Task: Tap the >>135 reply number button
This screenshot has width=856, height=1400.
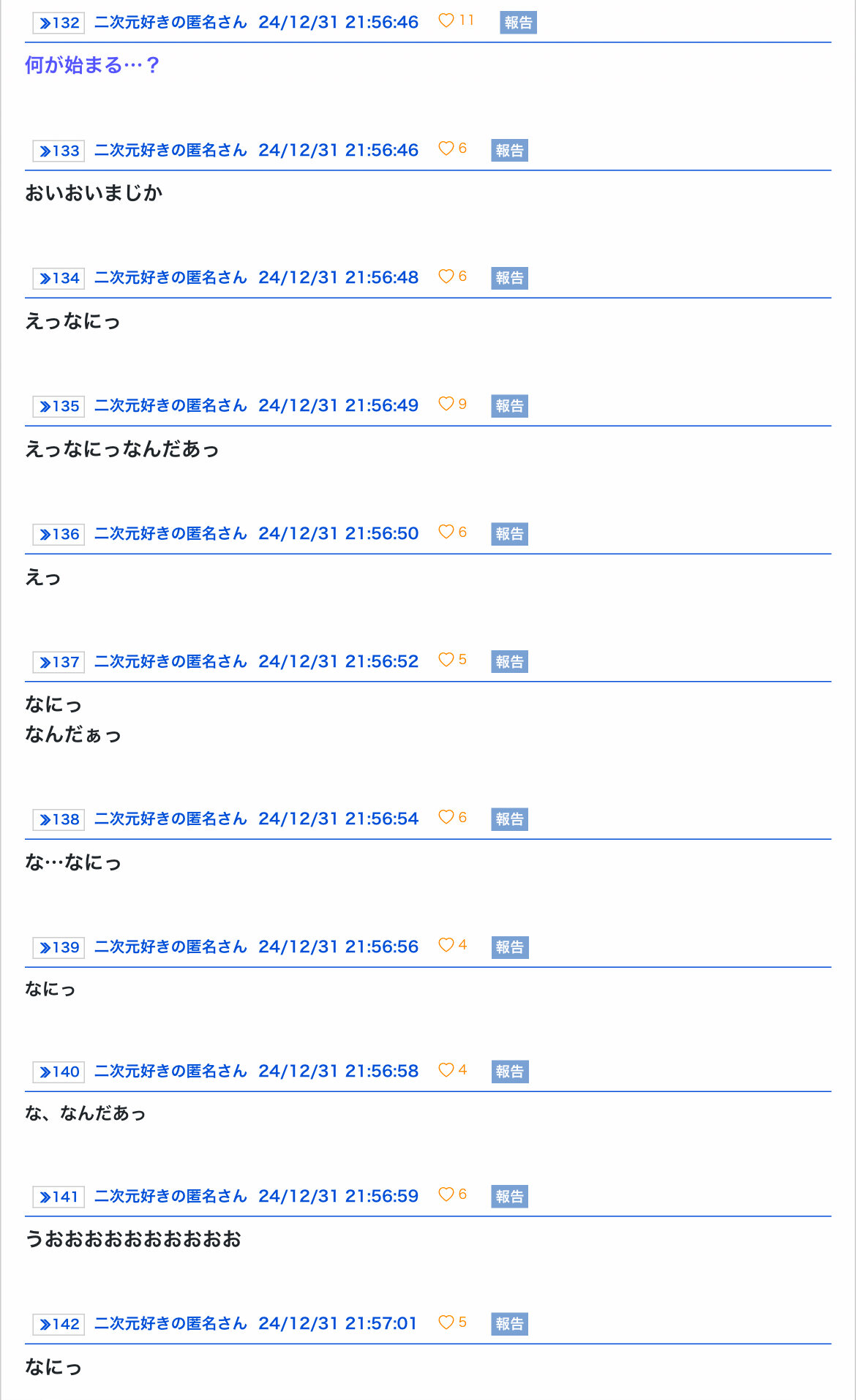Action: [x=59, y=406]
